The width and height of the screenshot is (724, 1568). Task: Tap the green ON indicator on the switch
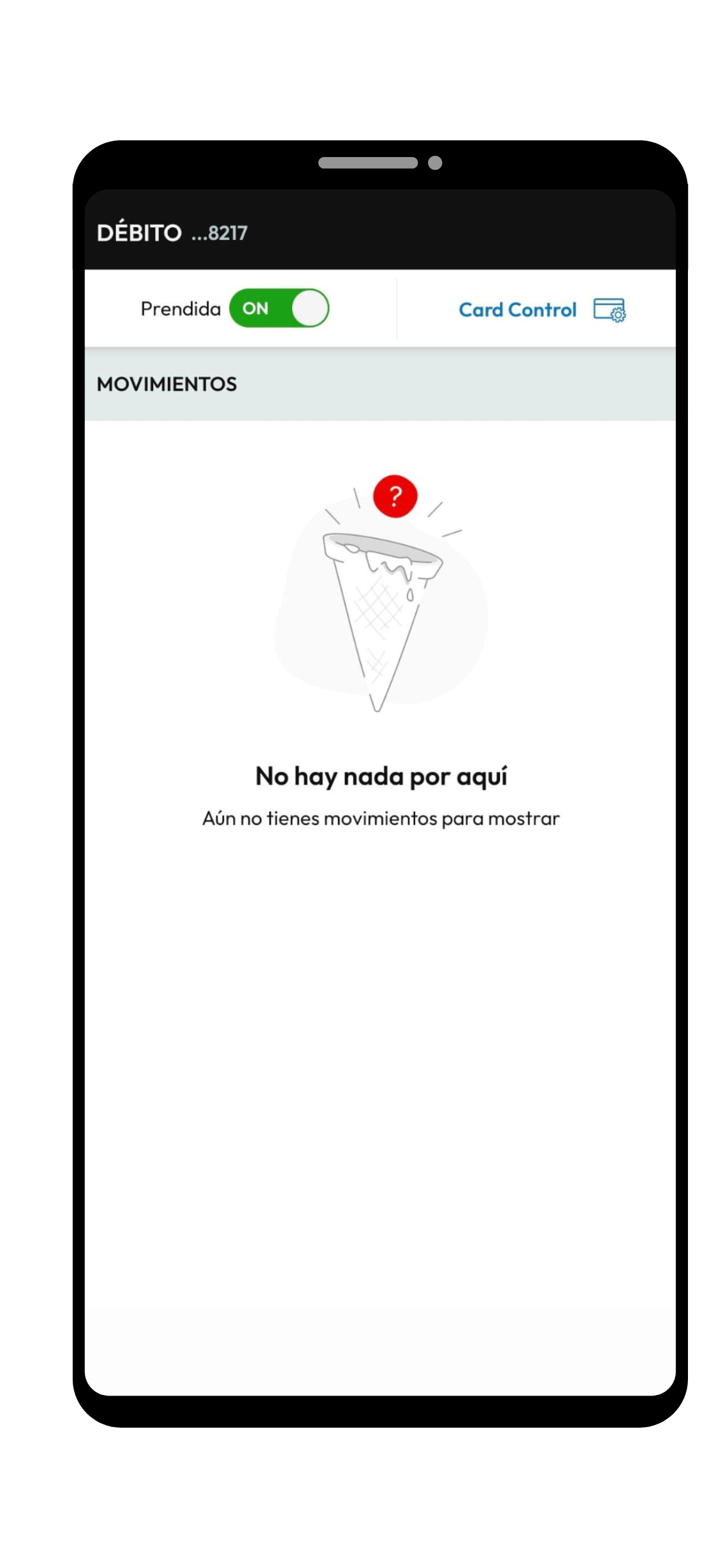256,308
